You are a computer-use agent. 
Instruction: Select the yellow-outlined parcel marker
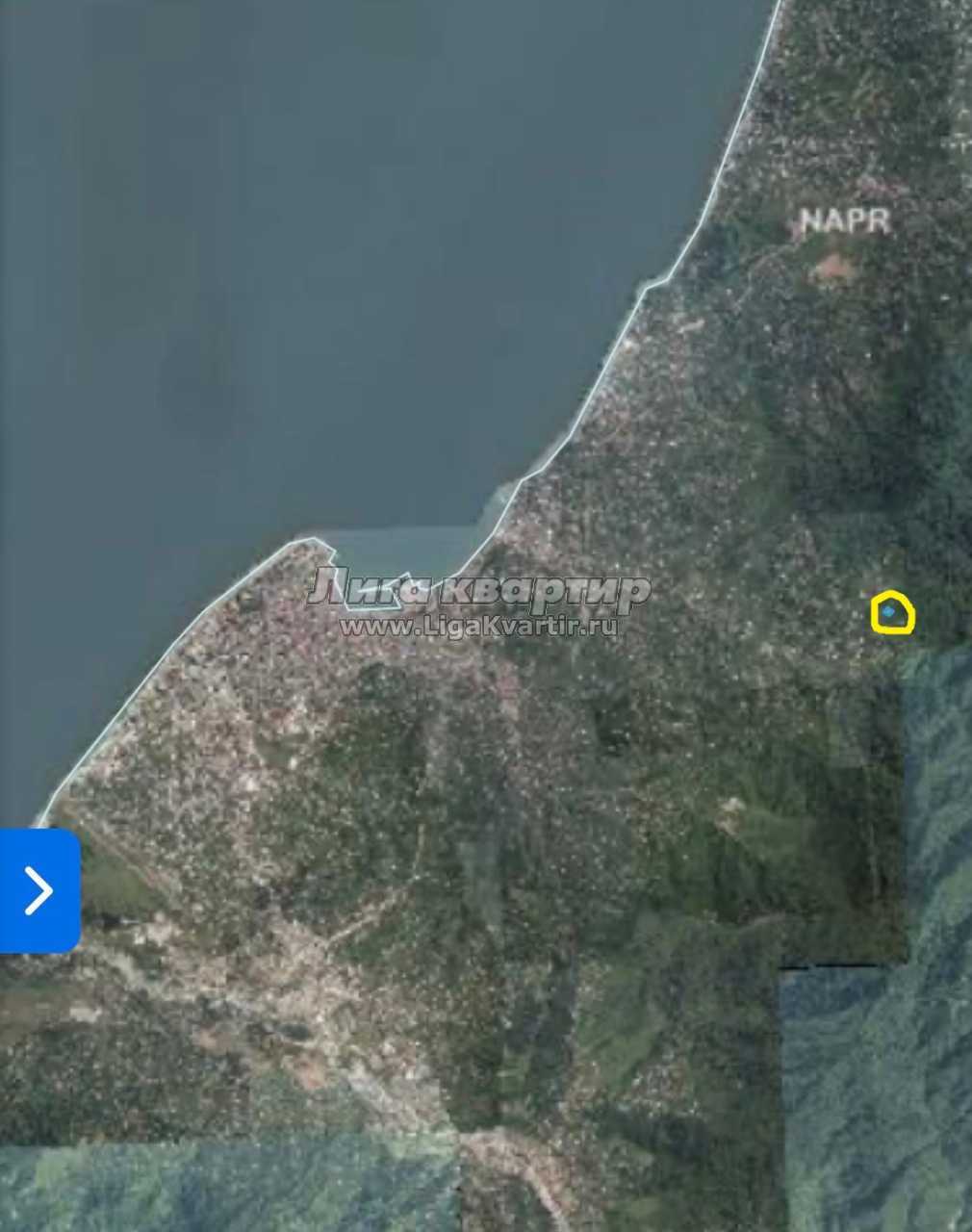(x=892, y=613)
